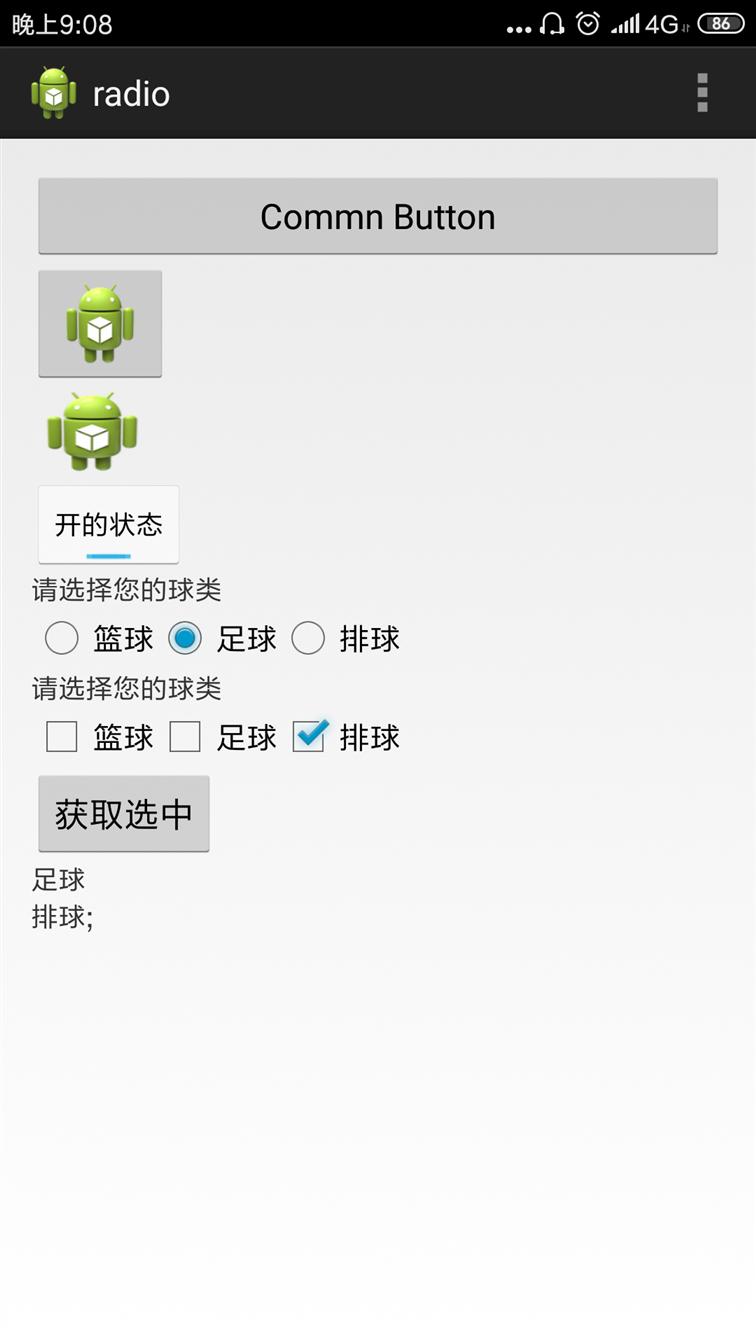
Task: Select the 篮球 radio button
Action: coord(97,638)
